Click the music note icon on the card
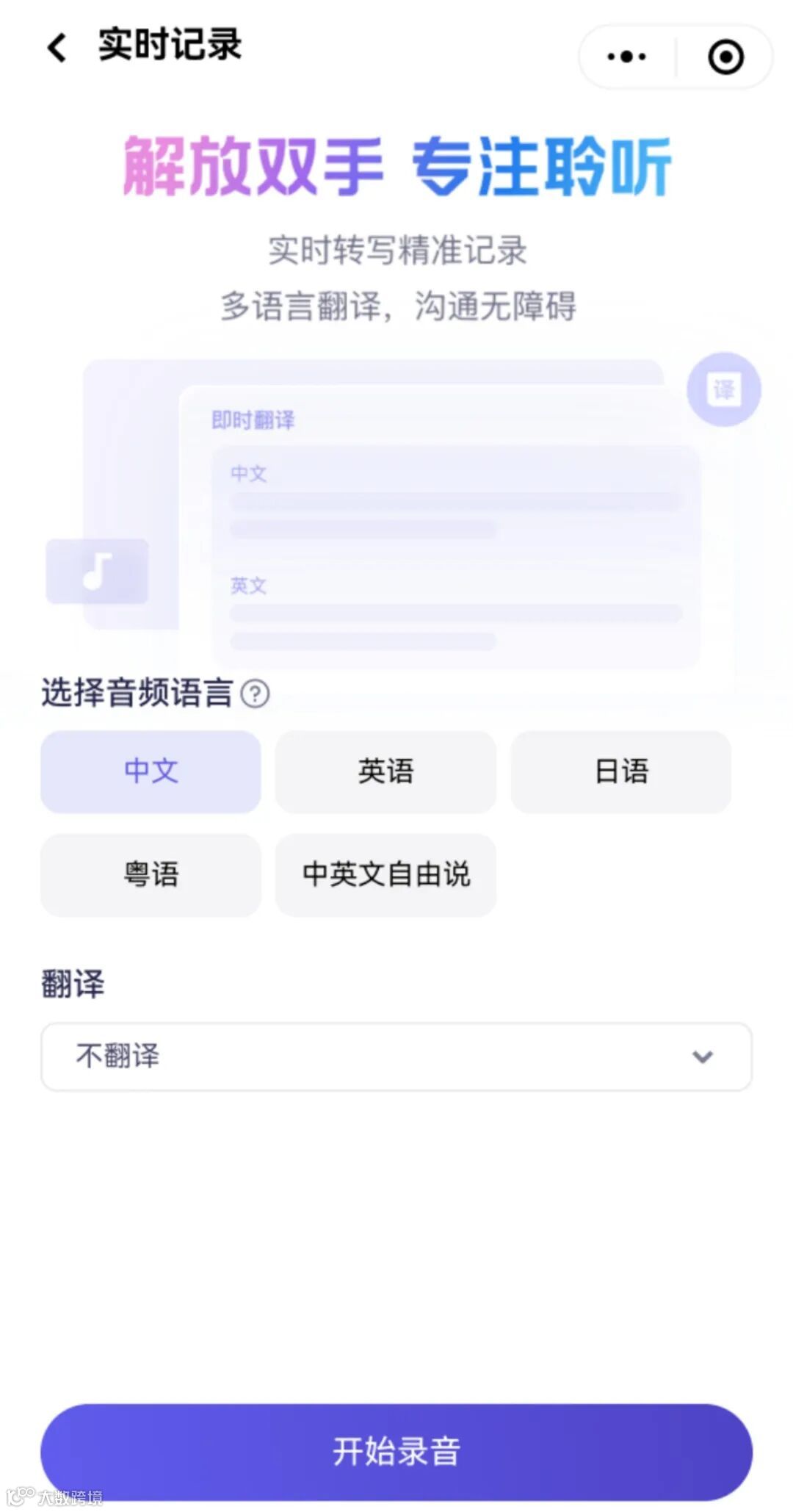 (98, 572)
